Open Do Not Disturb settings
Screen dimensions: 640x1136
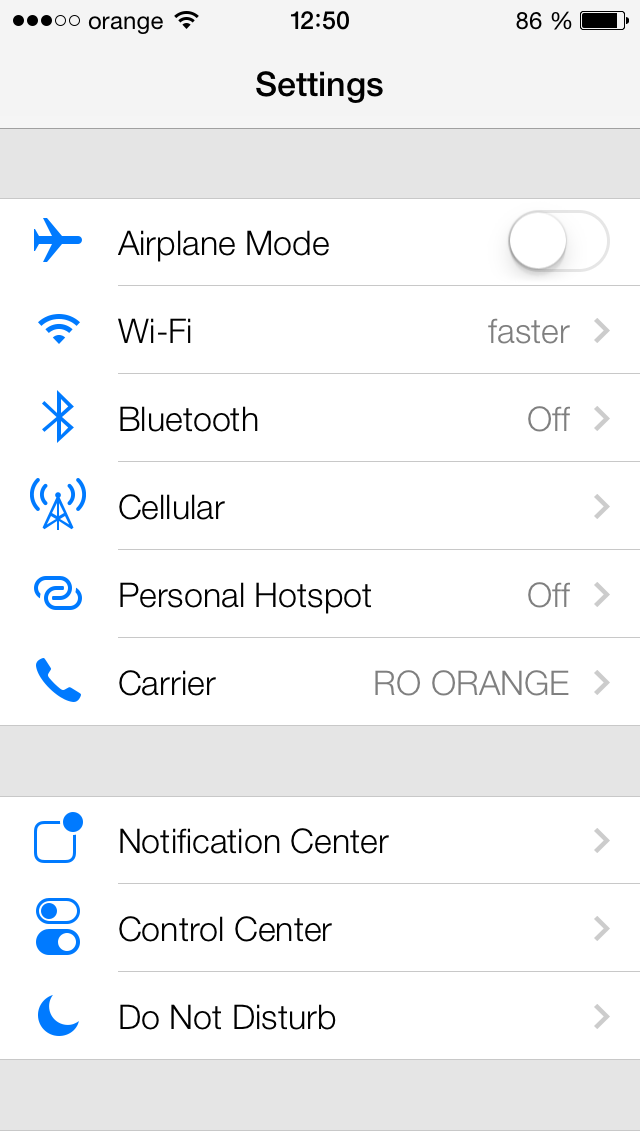point(320,1016)
